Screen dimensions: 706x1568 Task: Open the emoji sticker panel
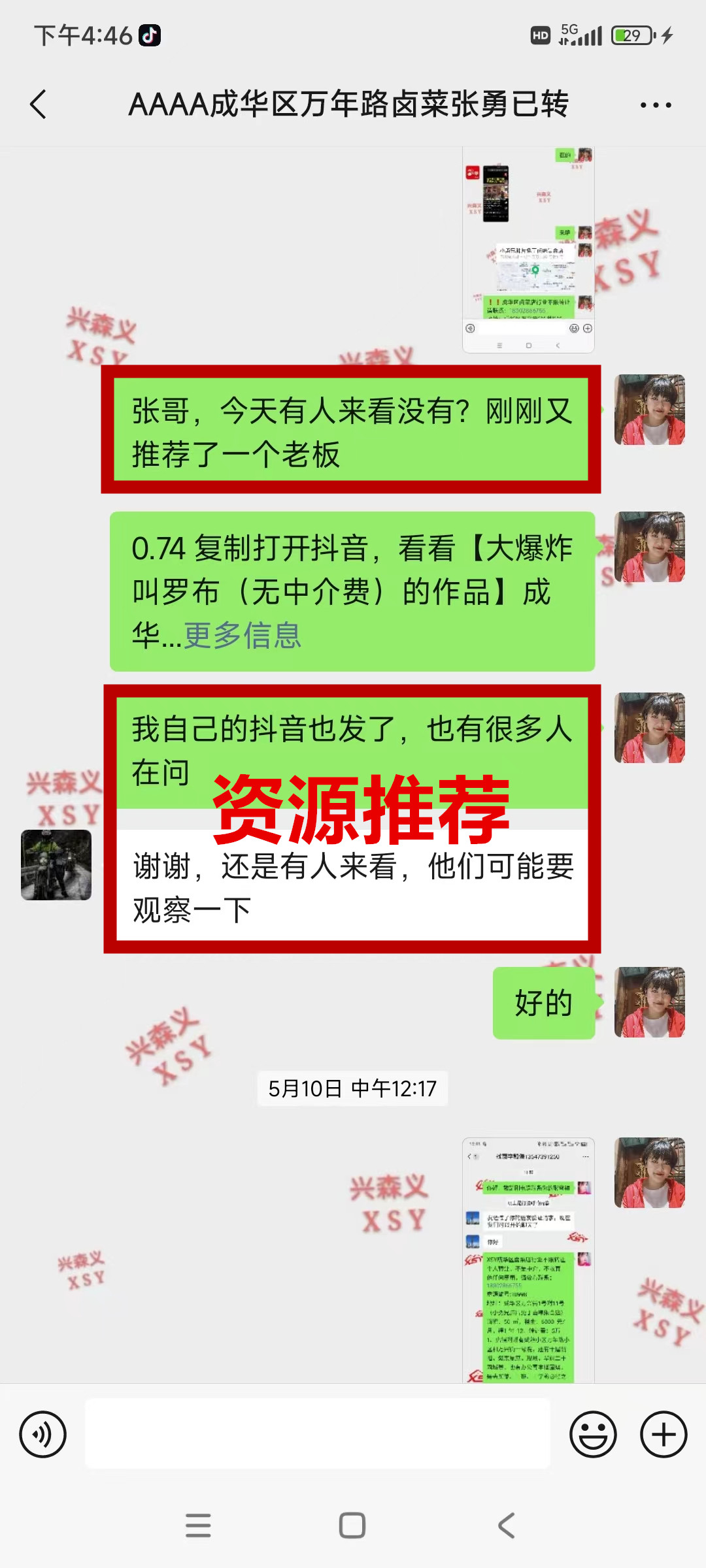click(593, 1434)
